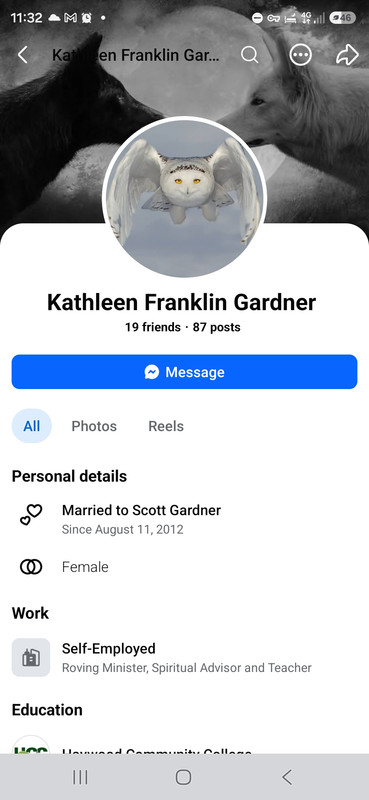Open Scott Gardner's profile from the Married row
369x800 pixels.
point(177,510)
